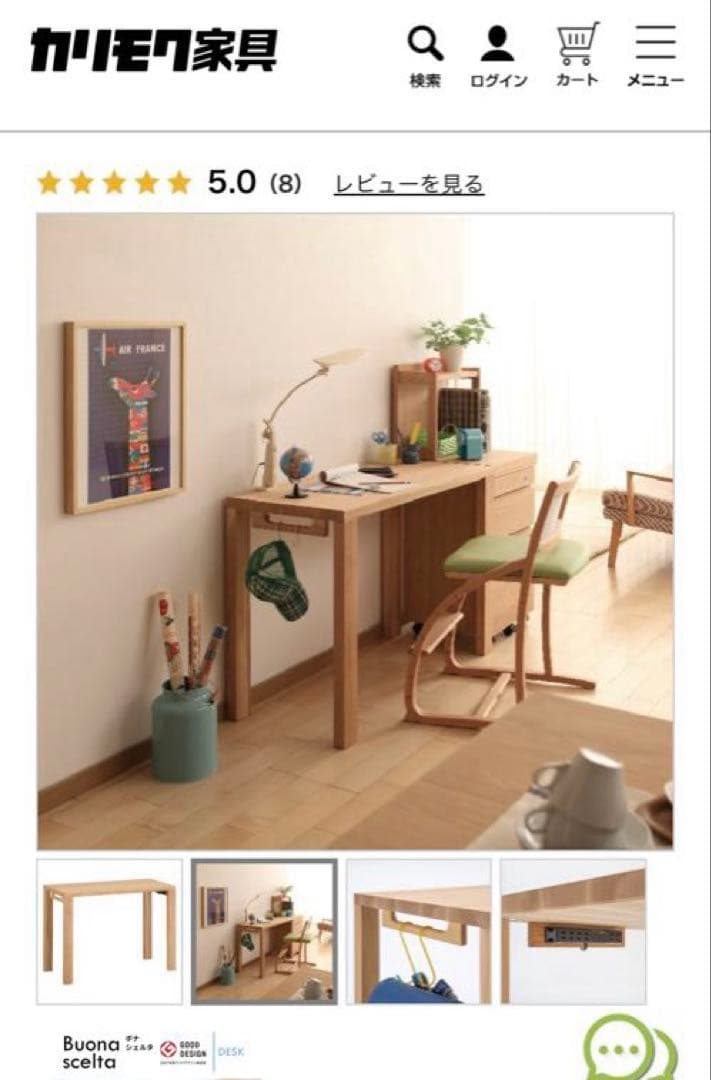
Task: Select the power outlet close-up thumbnail
Action: tap(573, 931)
